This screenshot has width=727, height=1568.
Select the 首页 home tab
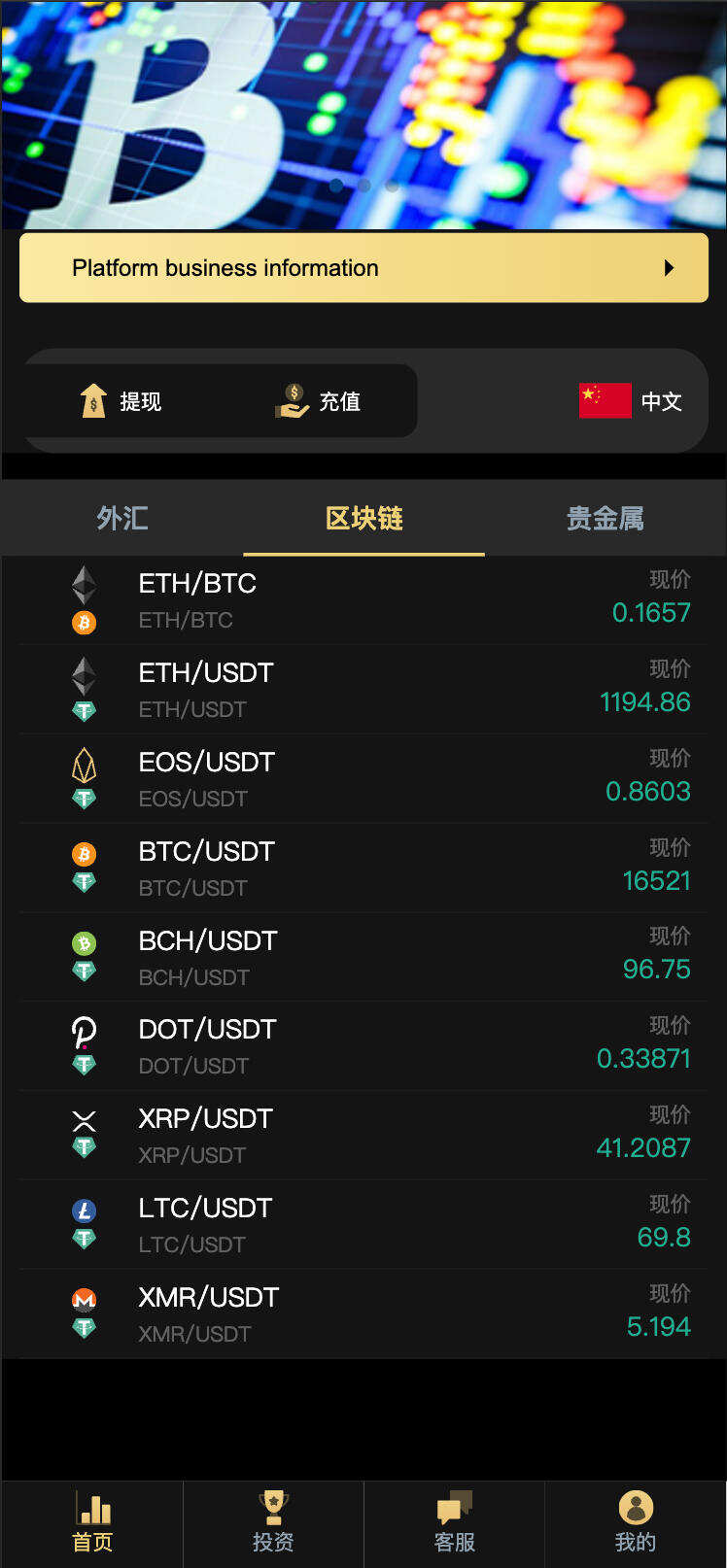click(x=92, y=1523)
